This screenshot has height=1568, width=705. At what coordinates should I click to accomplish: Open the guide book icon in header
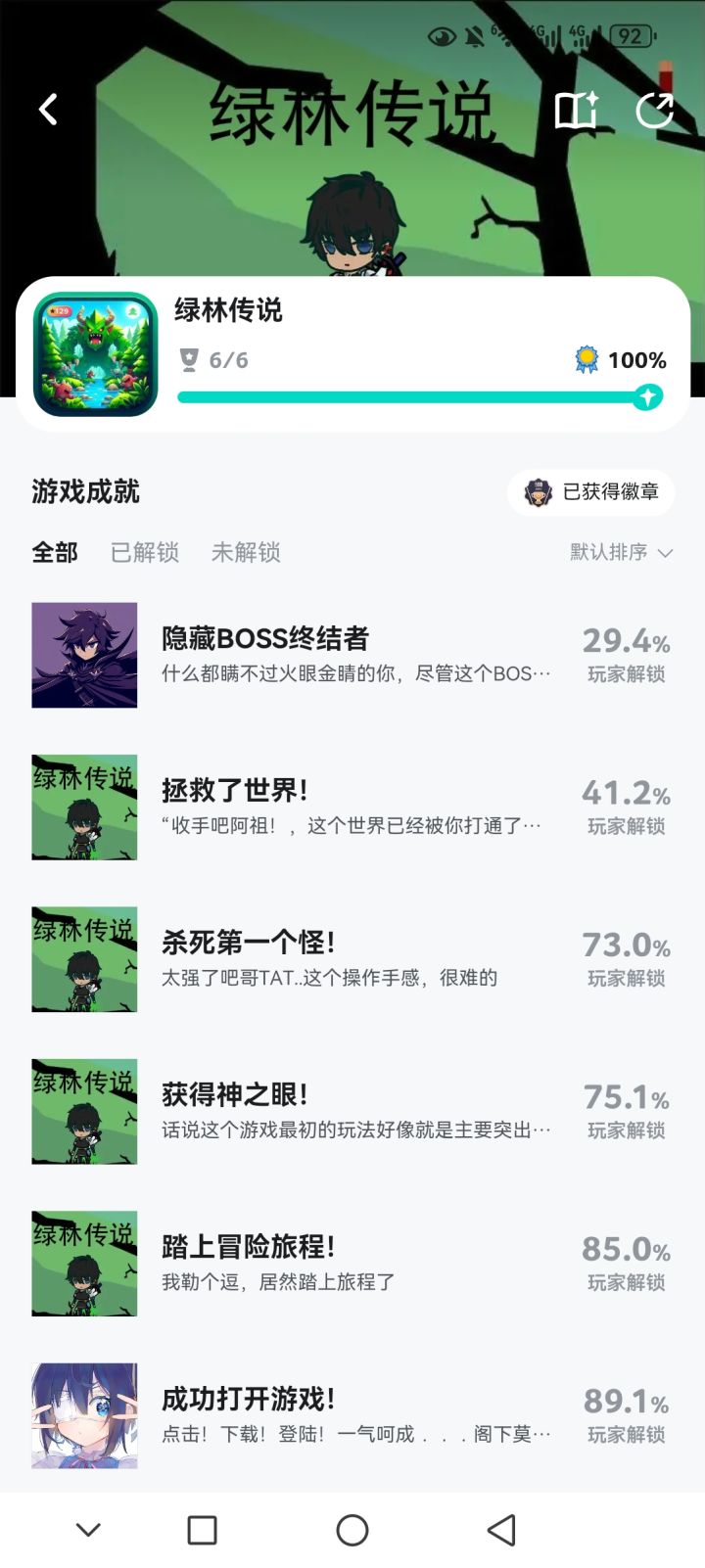pos(576,111)
